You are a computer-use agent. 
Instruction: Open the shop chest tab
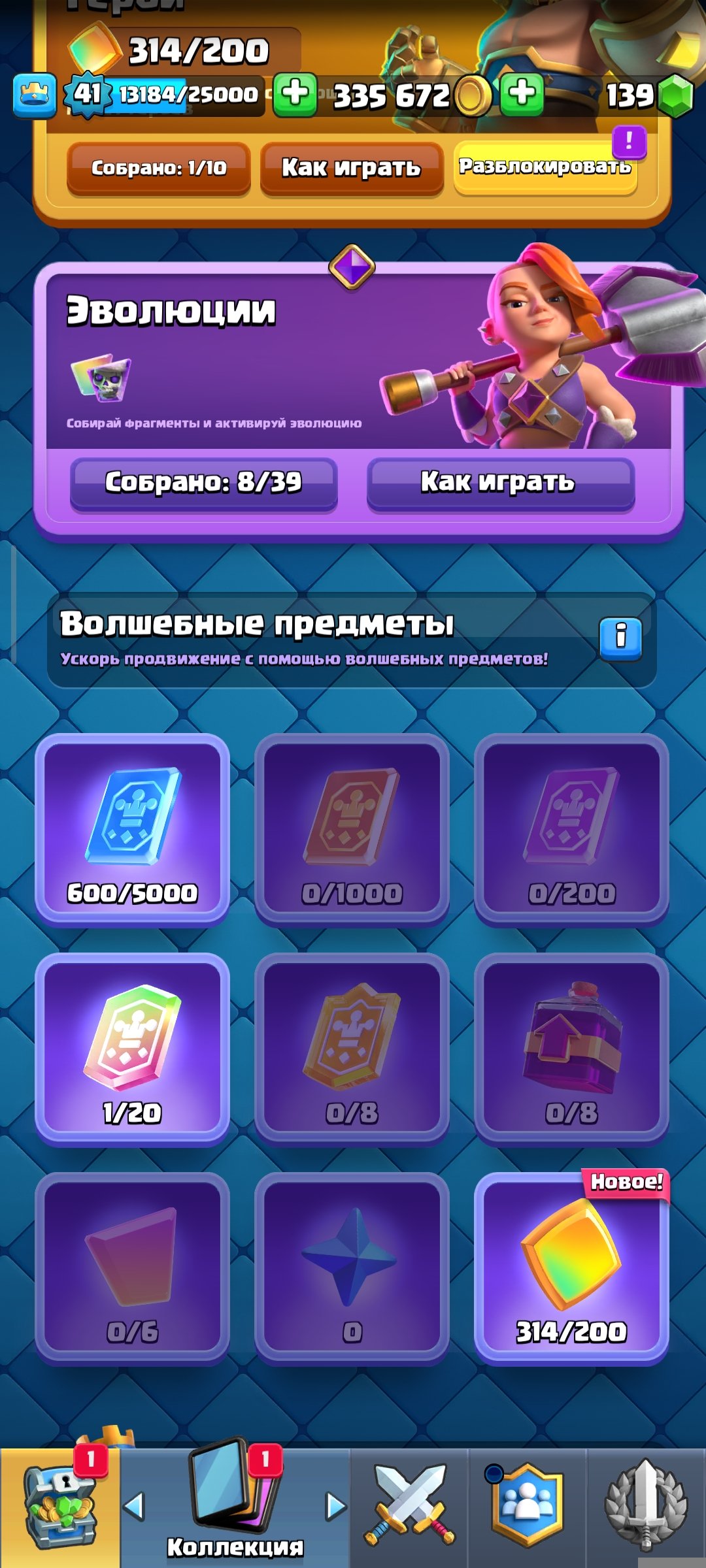60,1508
